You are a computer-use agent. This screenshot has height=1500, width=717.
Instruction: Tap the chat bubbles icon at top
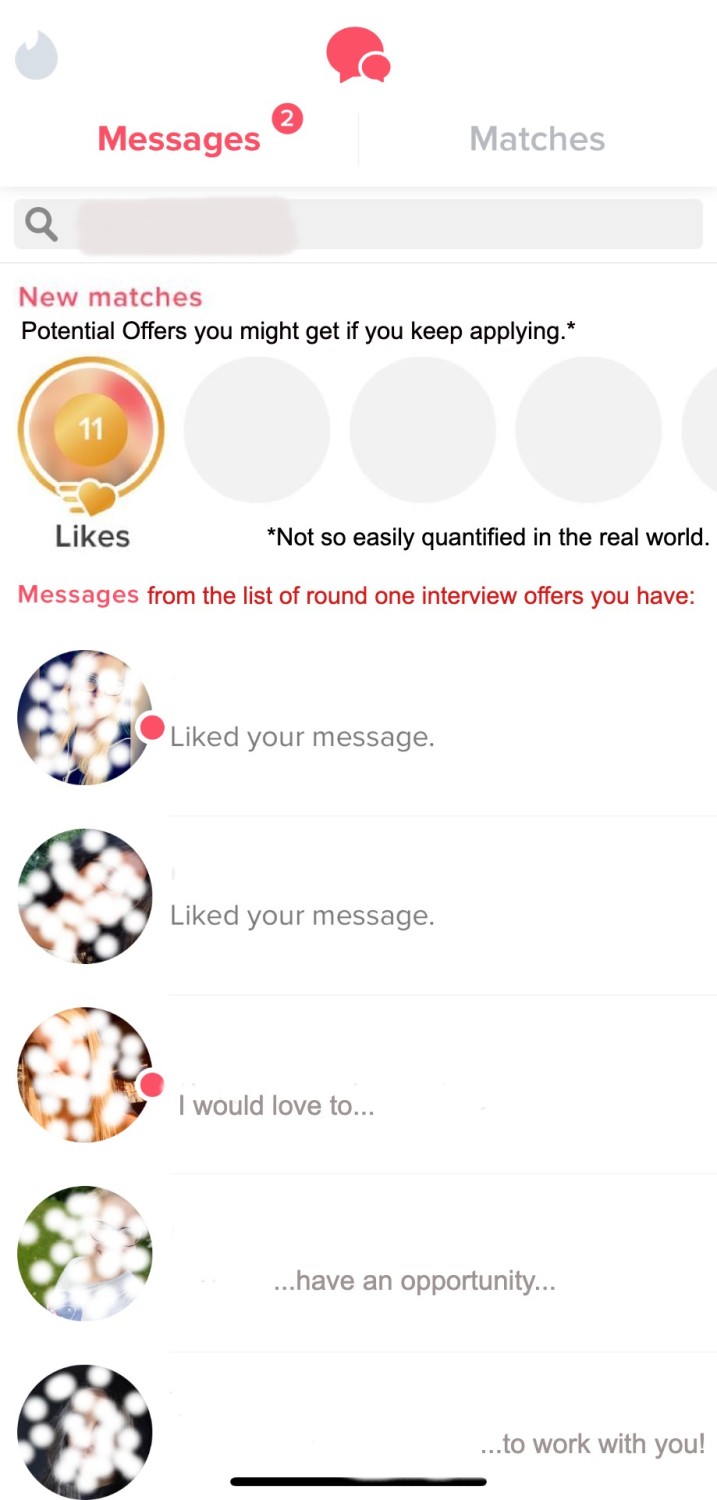(358, 55)
